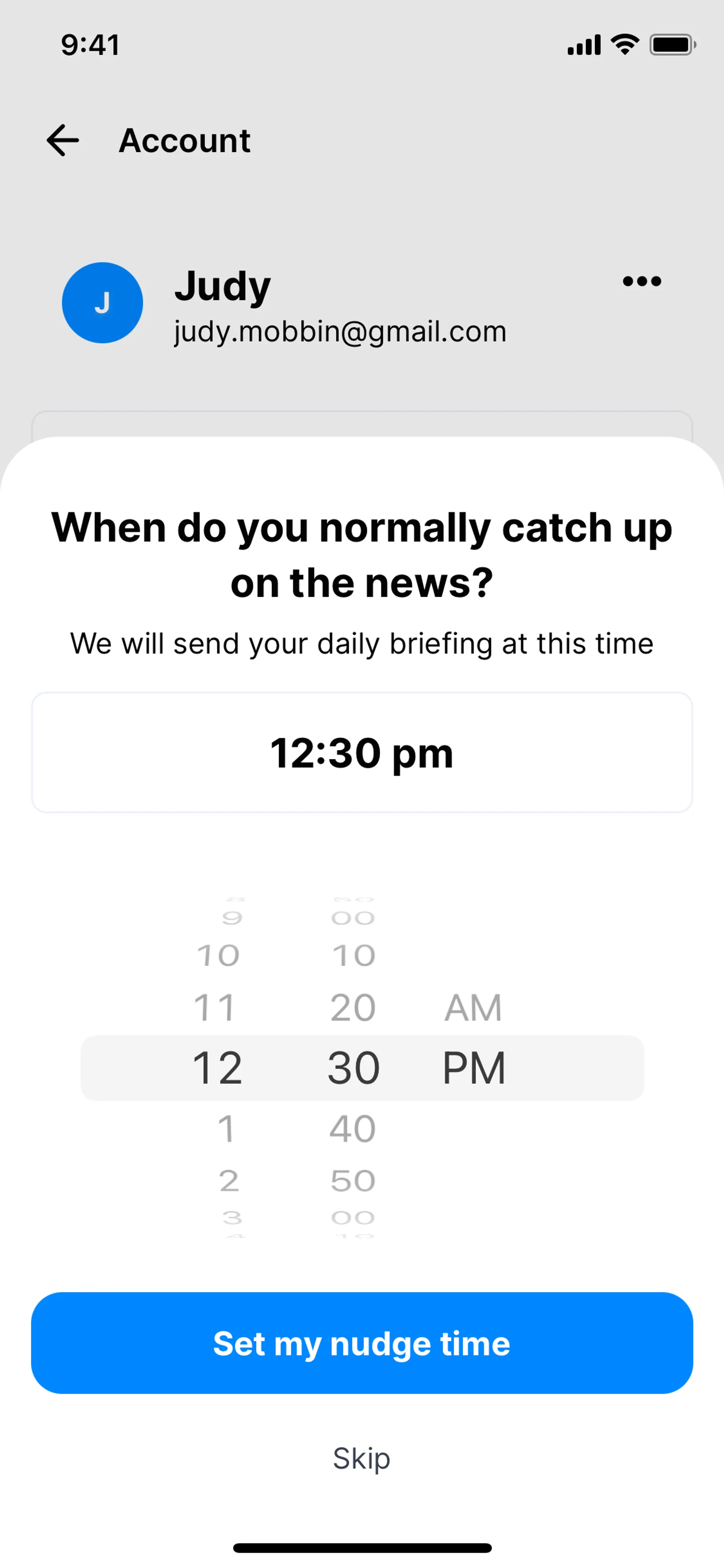Choose hour 11 in the picker
724x1568 pixels.
(x=215, y=1008)
